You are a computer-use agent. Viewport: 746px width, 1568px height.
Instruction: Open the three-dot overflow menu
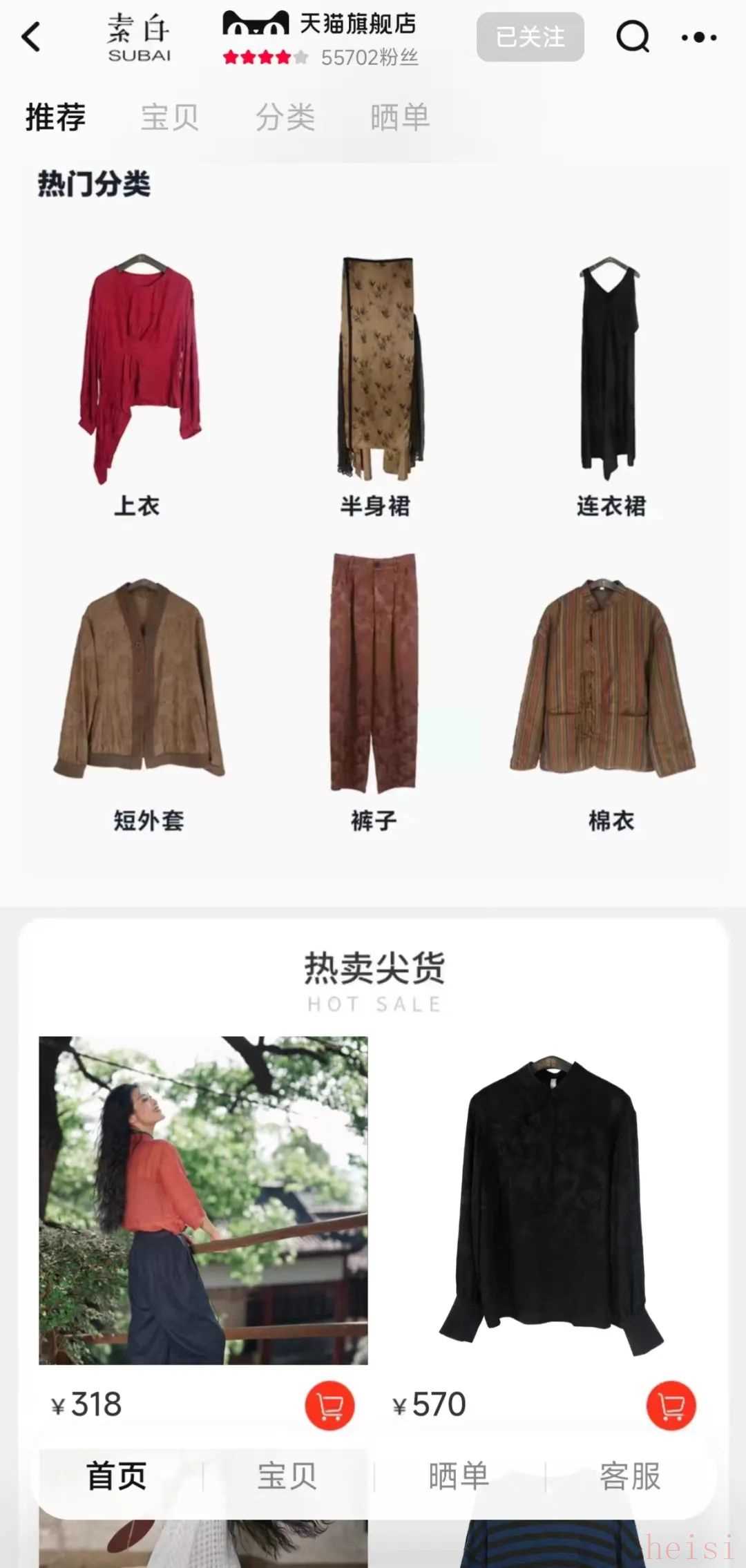(698, 37)
